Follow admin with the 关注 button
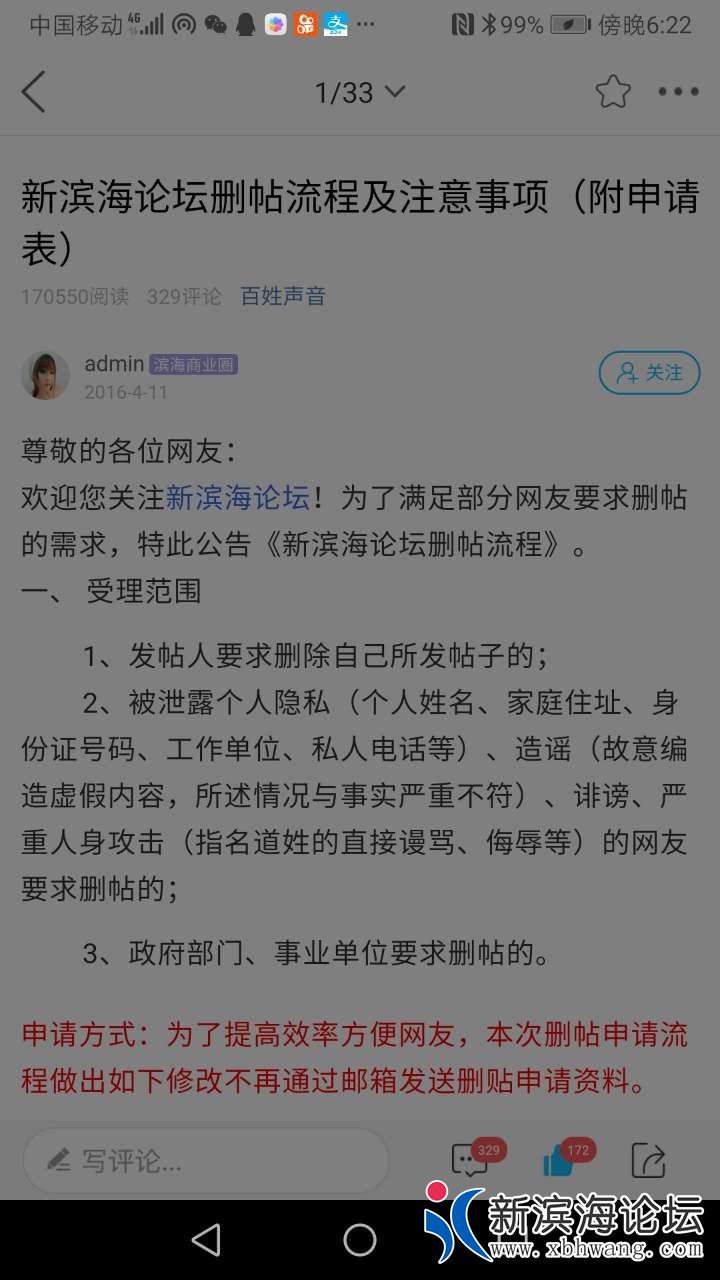The width and height of the screenshot is (720, 1280). [x=649, y=372]
